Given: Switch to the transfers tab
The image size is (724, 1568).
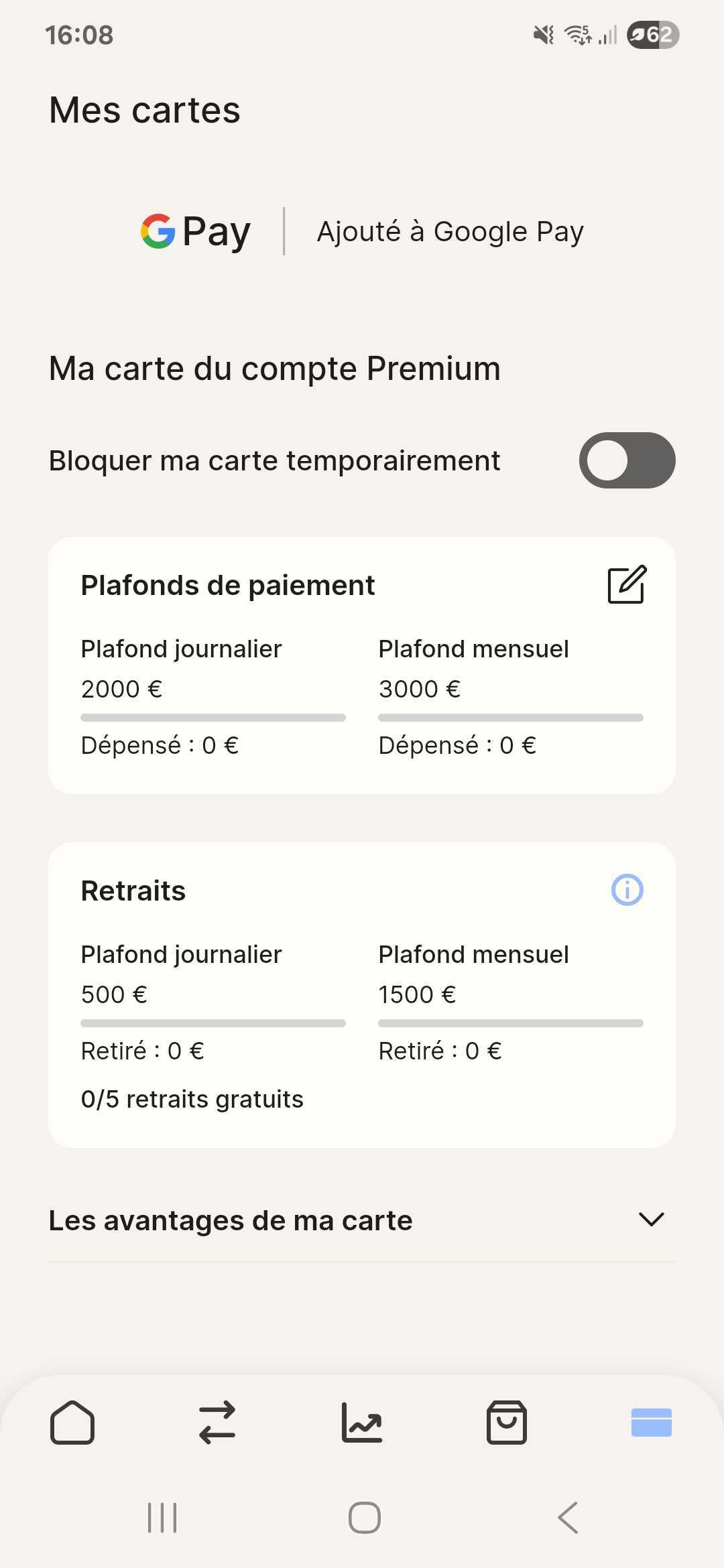Looking at the screenshot, I should pos(217,1422).
